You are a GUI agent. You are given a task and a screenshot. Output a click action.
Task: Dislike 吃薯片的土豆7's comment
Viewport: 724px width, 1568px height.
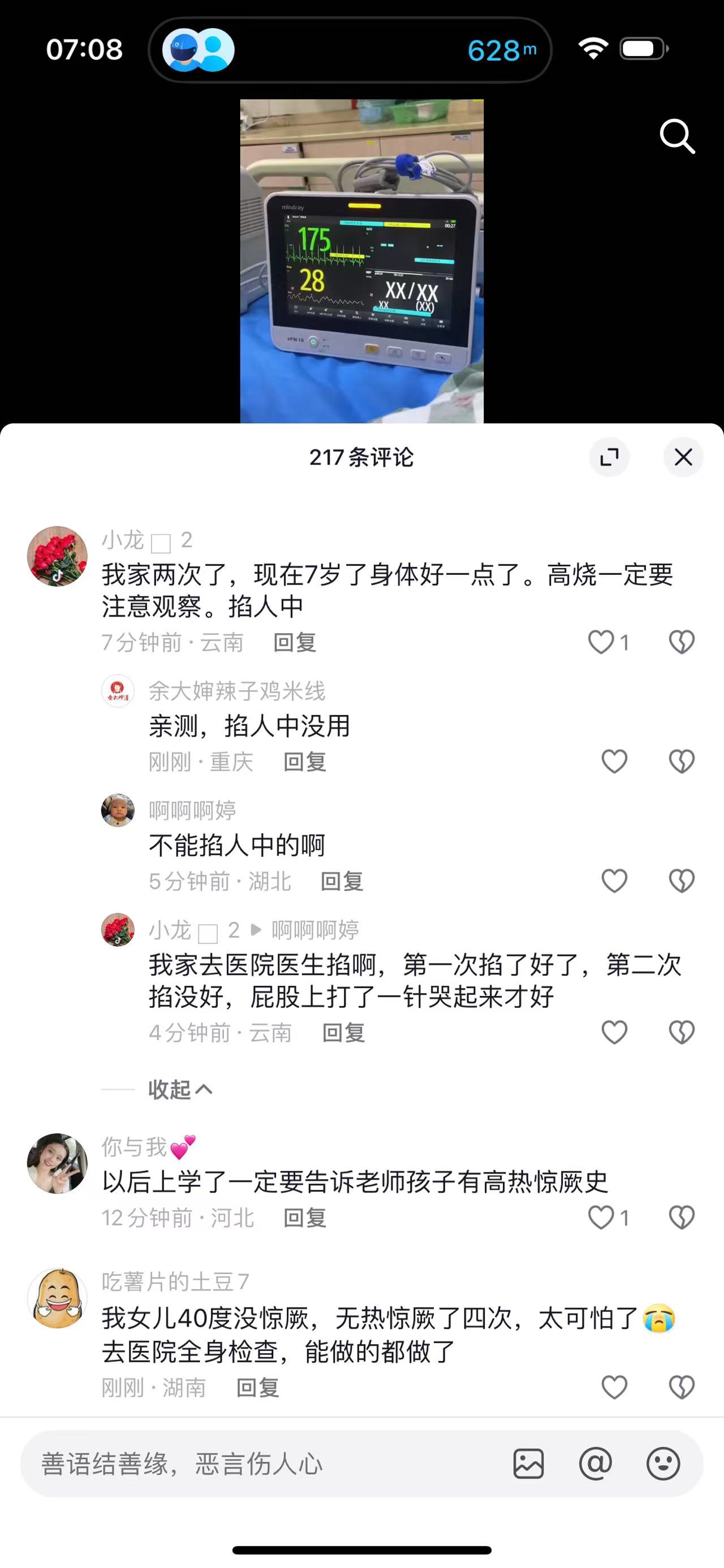tap(682, 1387)
